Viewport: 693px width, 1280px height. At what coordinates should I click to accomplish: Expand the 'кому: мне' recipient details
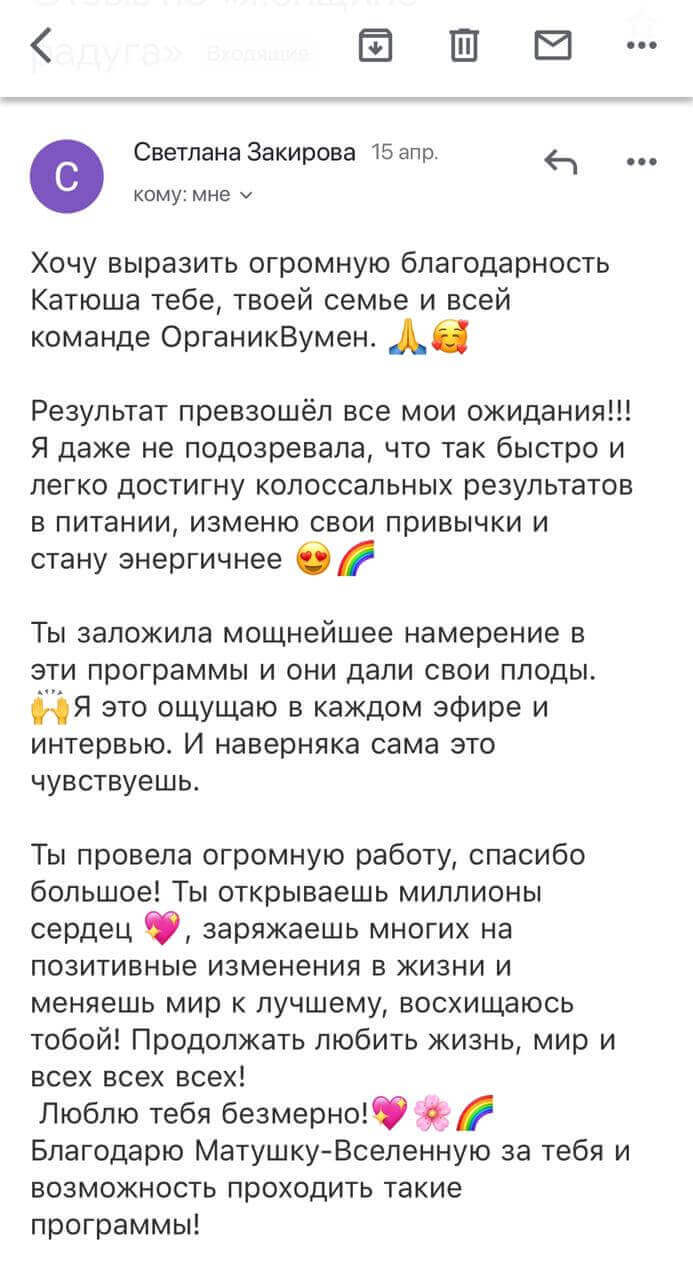coord(193,195)
